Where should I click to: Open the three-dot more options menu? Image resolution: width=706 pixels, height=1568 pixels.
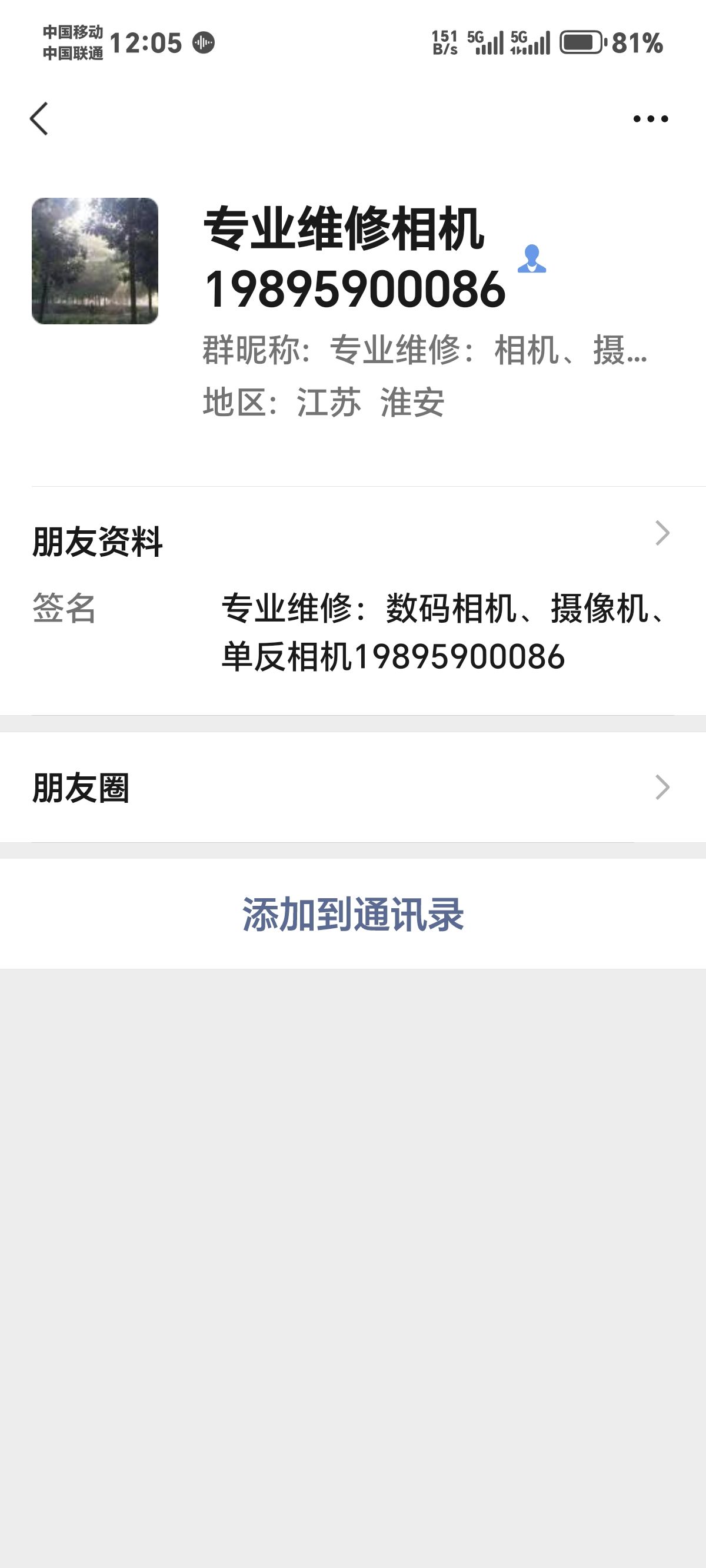(x=650, y=119)
